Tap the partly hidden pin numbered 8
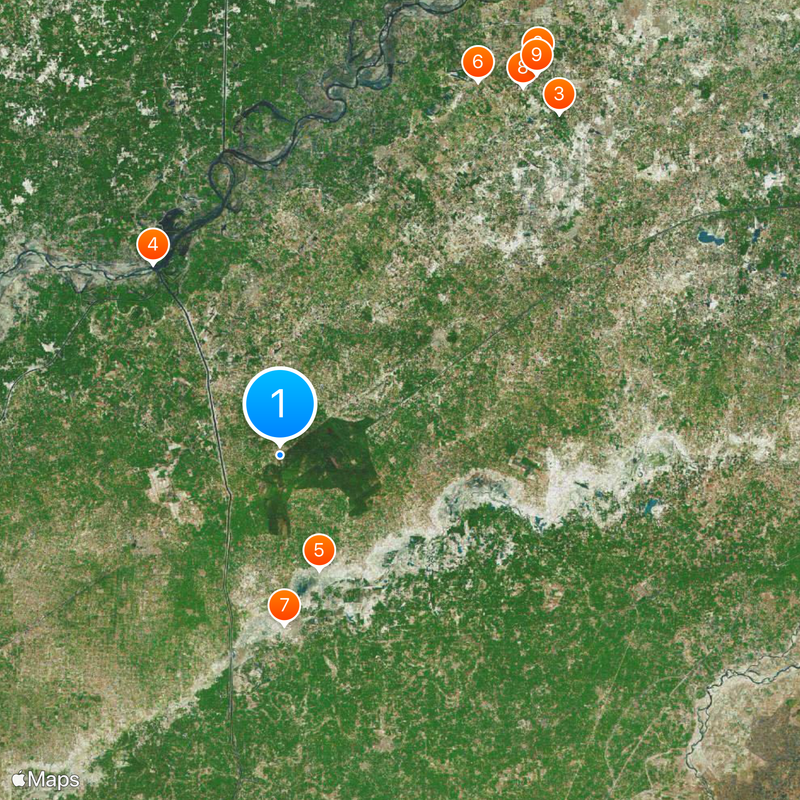800x800 pixels. pyautogui.click(x=518, y=70)
